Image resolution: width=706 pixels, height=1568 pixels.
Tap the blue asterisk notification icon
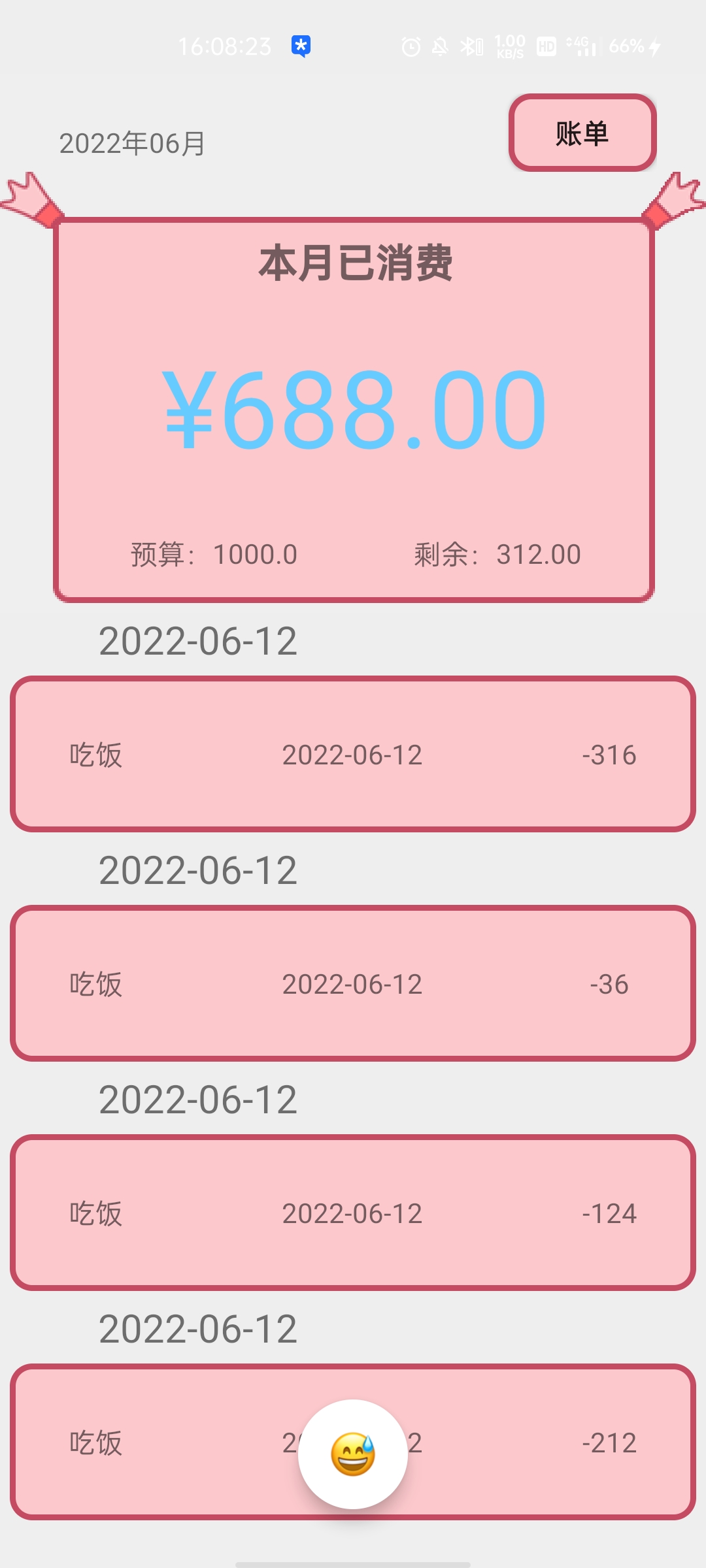[301, 46]
